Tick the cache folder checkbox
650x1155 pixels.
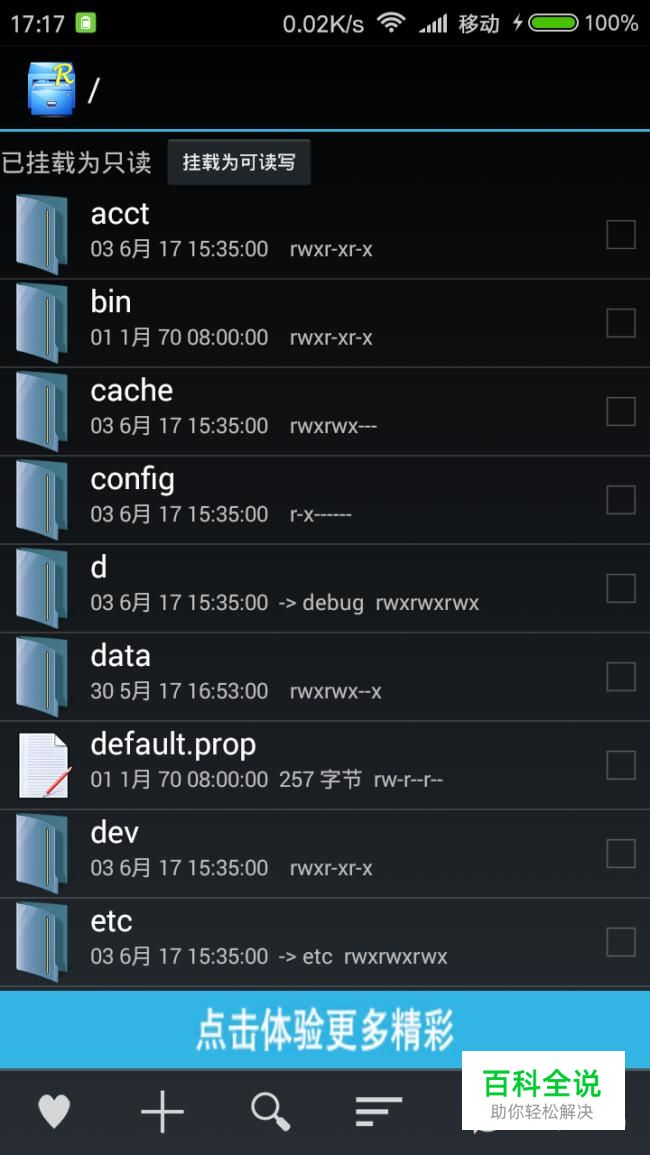621,411
